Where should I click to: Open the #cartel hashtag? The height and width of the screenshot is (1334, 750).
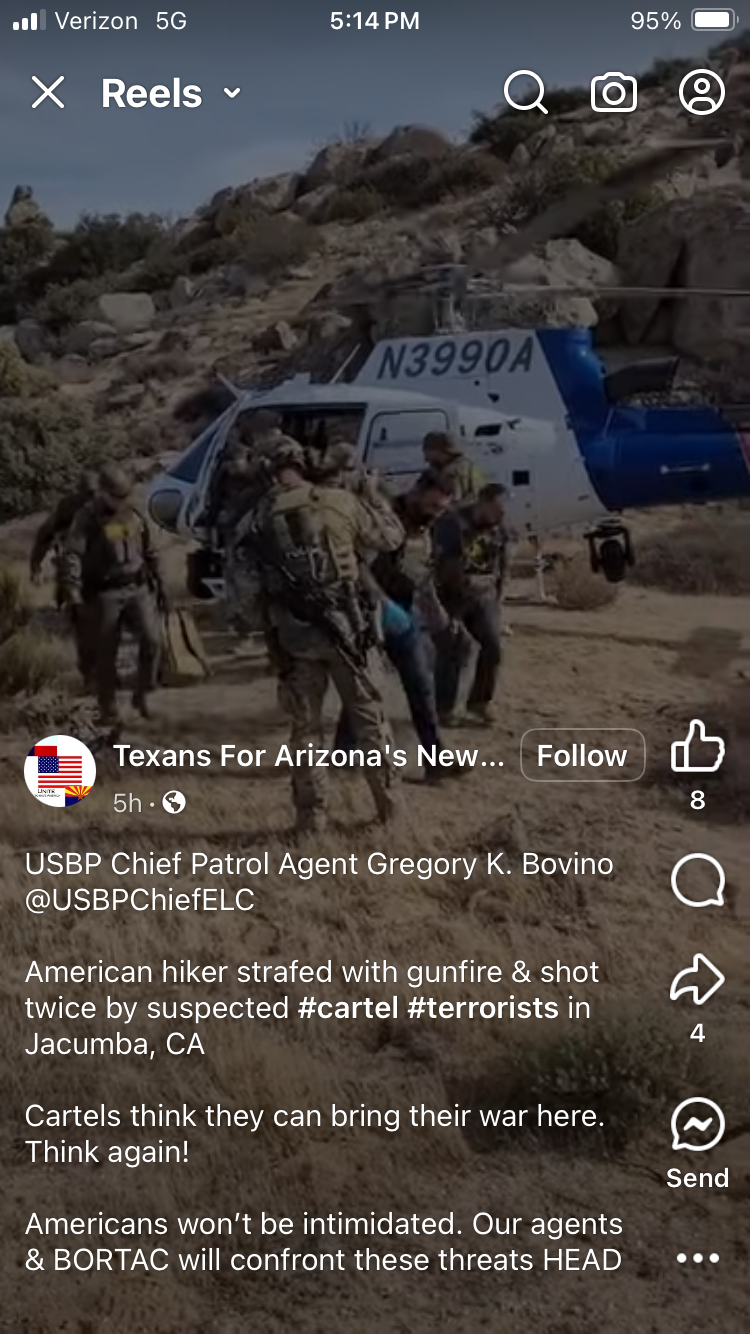[348, 1008]
